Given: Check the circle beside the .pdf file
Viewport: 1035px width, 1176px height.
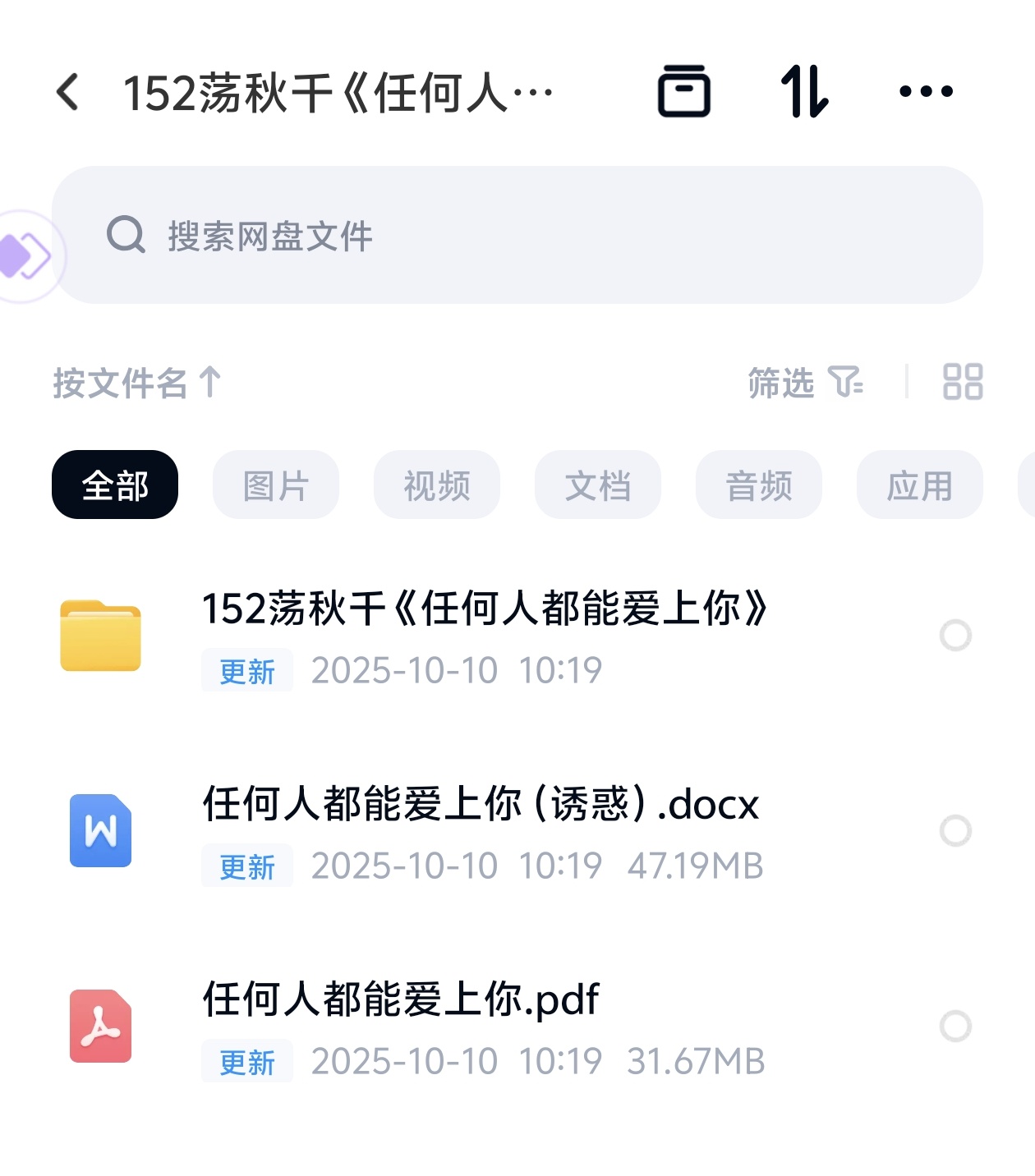Looking at the screenshot, I should click(x=955, y=1027).
